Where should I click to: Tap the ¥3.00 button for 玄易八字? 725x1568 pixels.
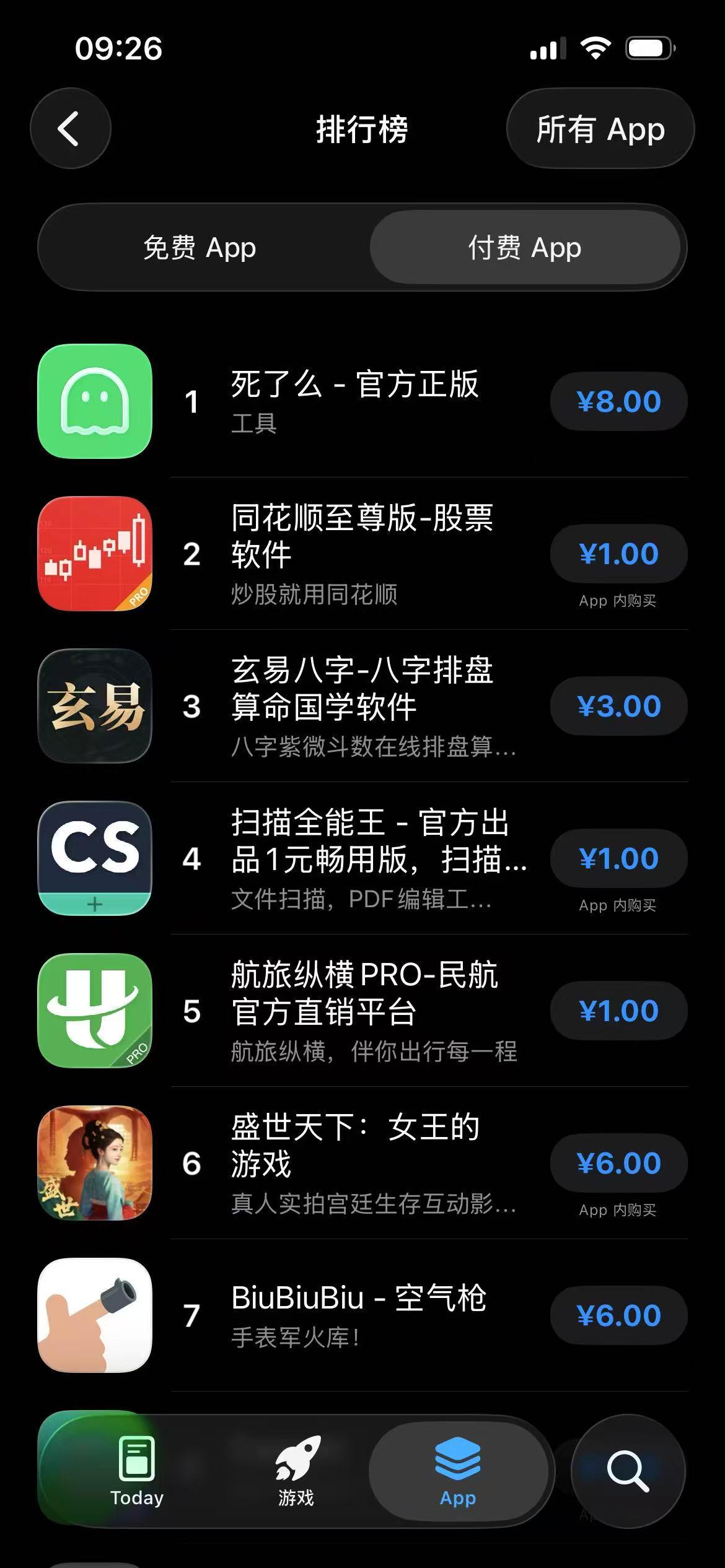[618, 705]
